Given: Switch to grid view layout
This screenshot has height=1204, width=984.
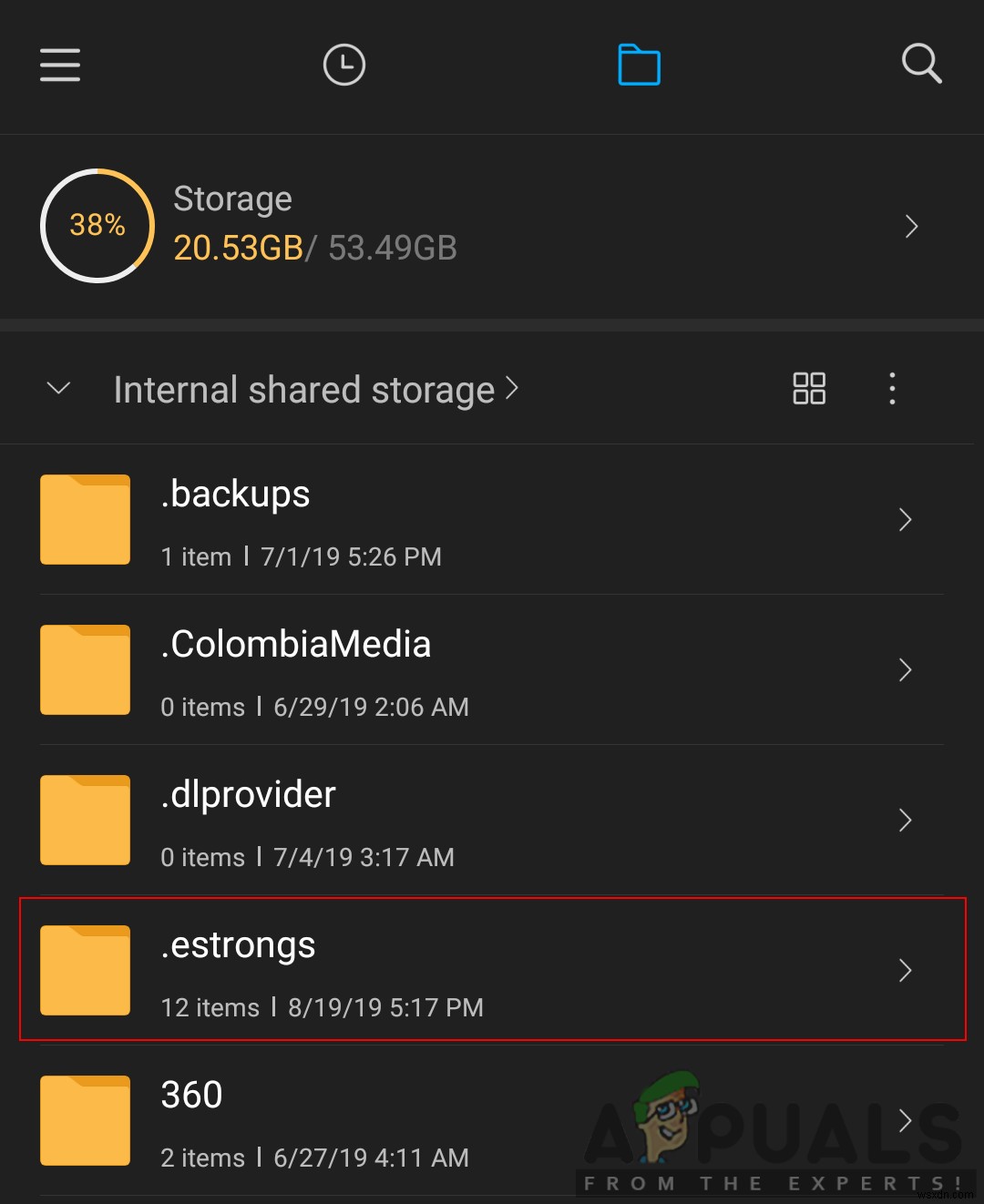Looking at the screenshot, I should (x=808, y=388).
